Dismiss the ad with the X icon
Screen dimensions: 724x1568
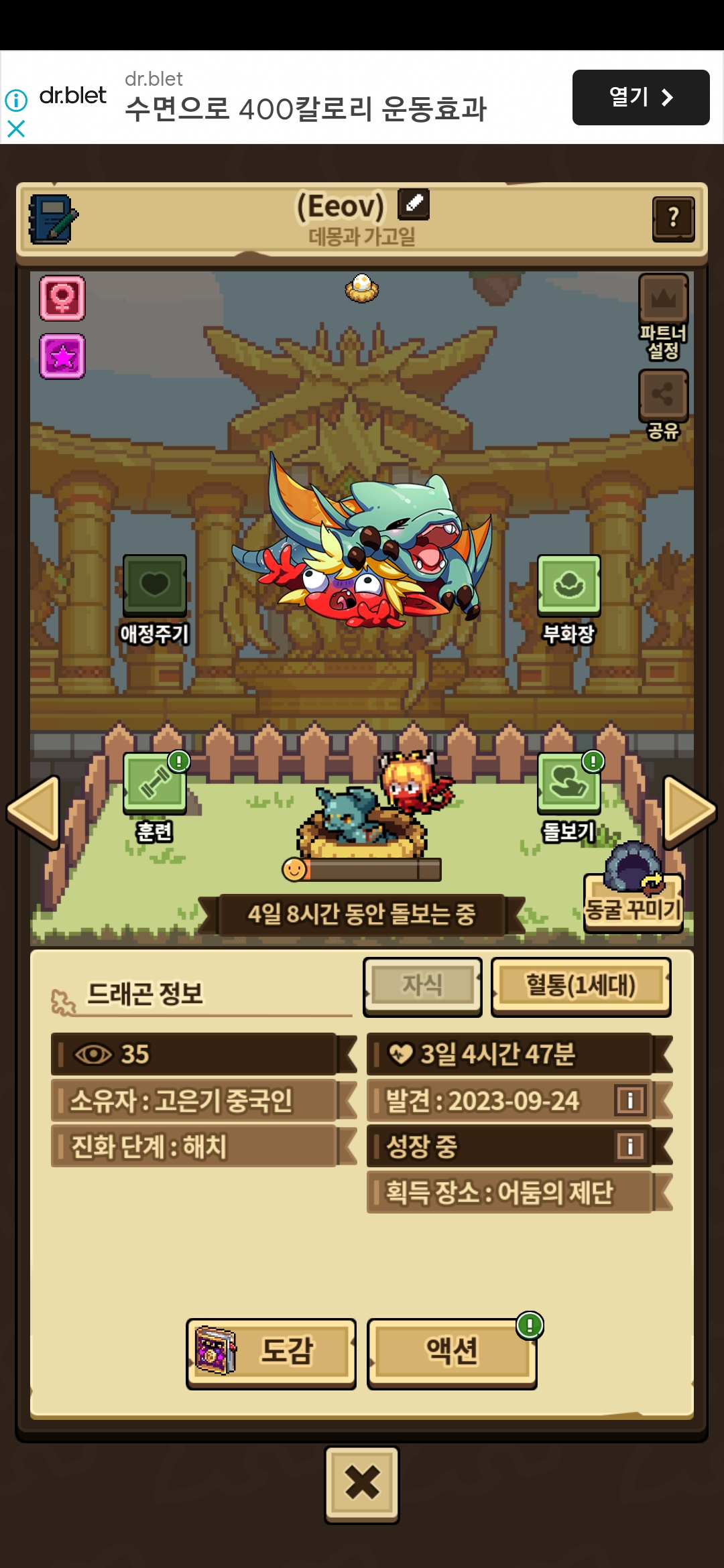[x=16, y=129]
